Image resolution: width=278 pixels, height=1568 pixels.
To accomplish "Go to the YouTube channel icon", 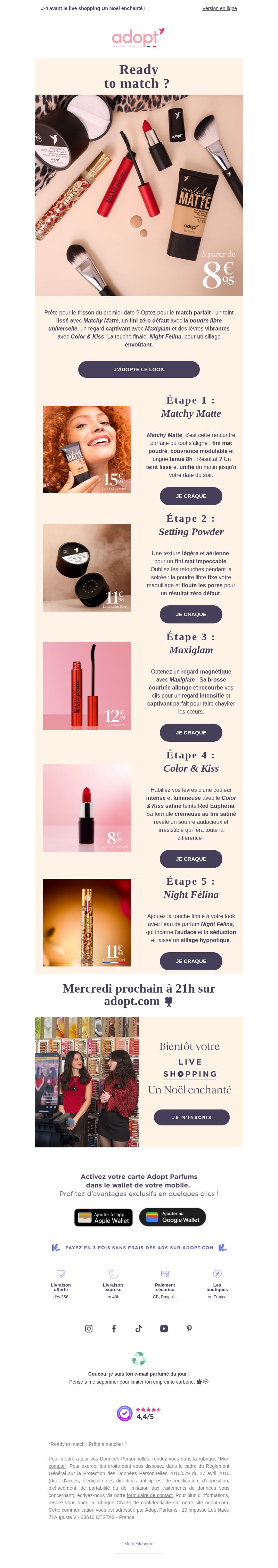I will (164, 1329).
